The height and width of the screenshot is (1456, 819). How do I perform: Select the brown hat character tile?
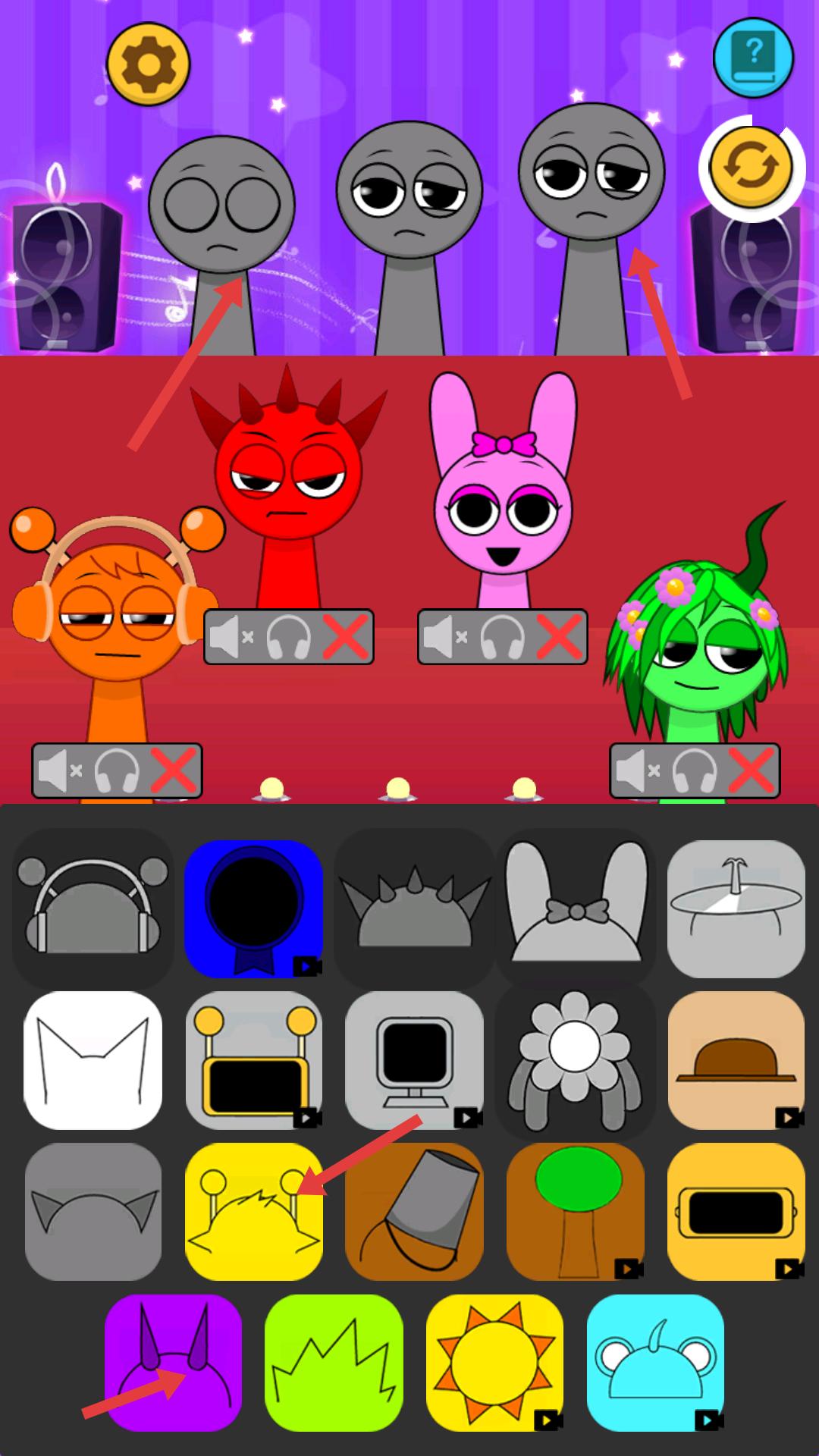[x=736, y=1060]
